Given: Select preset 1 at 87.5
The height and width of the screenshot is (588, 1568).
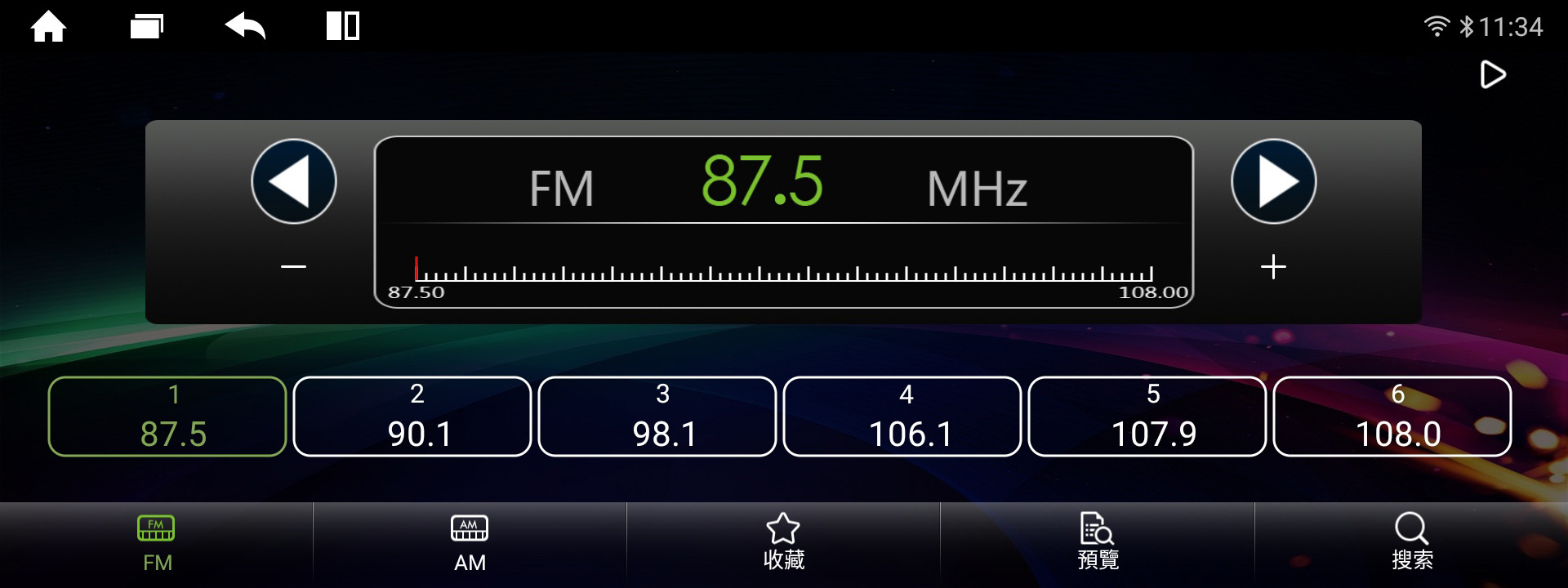Looking at the screenshot, I should click(167, 416).
